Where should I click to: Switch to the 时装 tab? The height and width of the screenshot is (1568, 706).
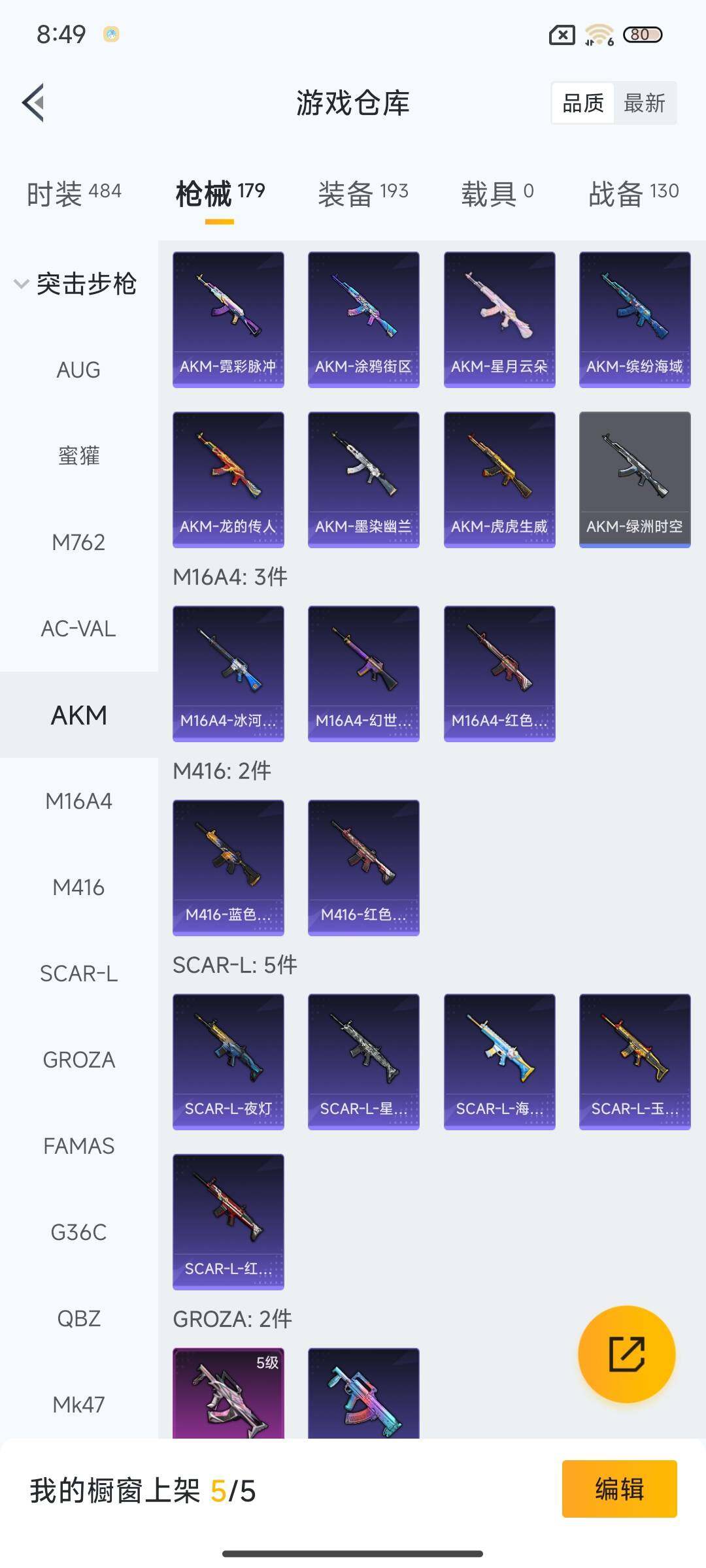pos(74,193)
